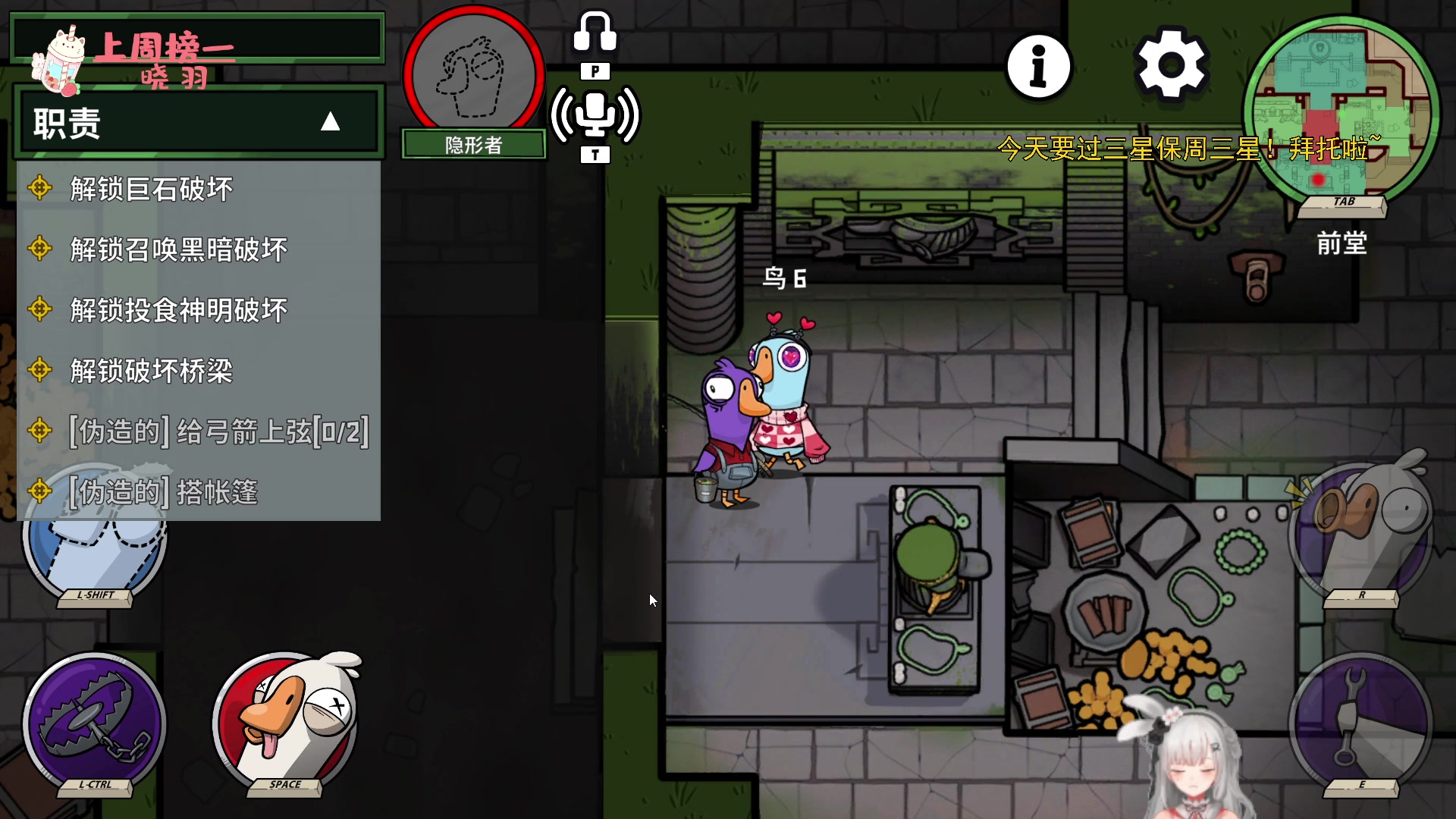Open the info button
Viewport: 1456px width, 819px height.
(x=1039, y=67)
